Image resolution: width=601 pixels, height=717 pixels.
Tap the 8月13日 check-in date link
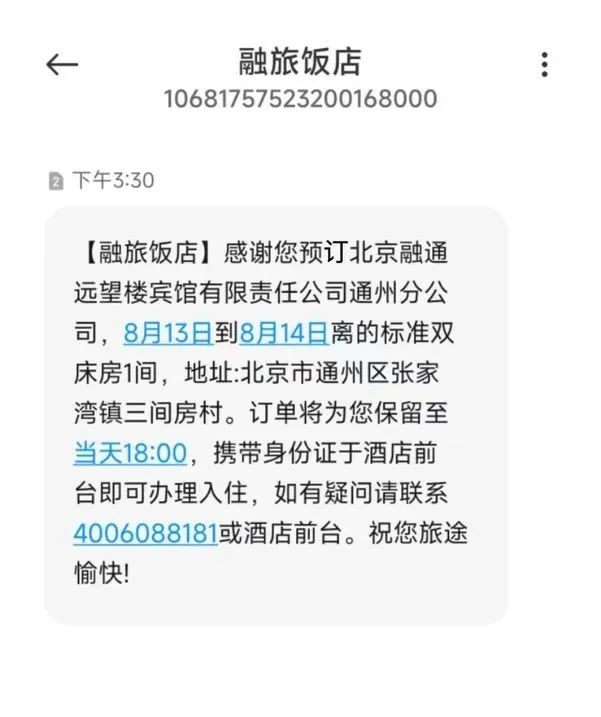tap(168, 331)
